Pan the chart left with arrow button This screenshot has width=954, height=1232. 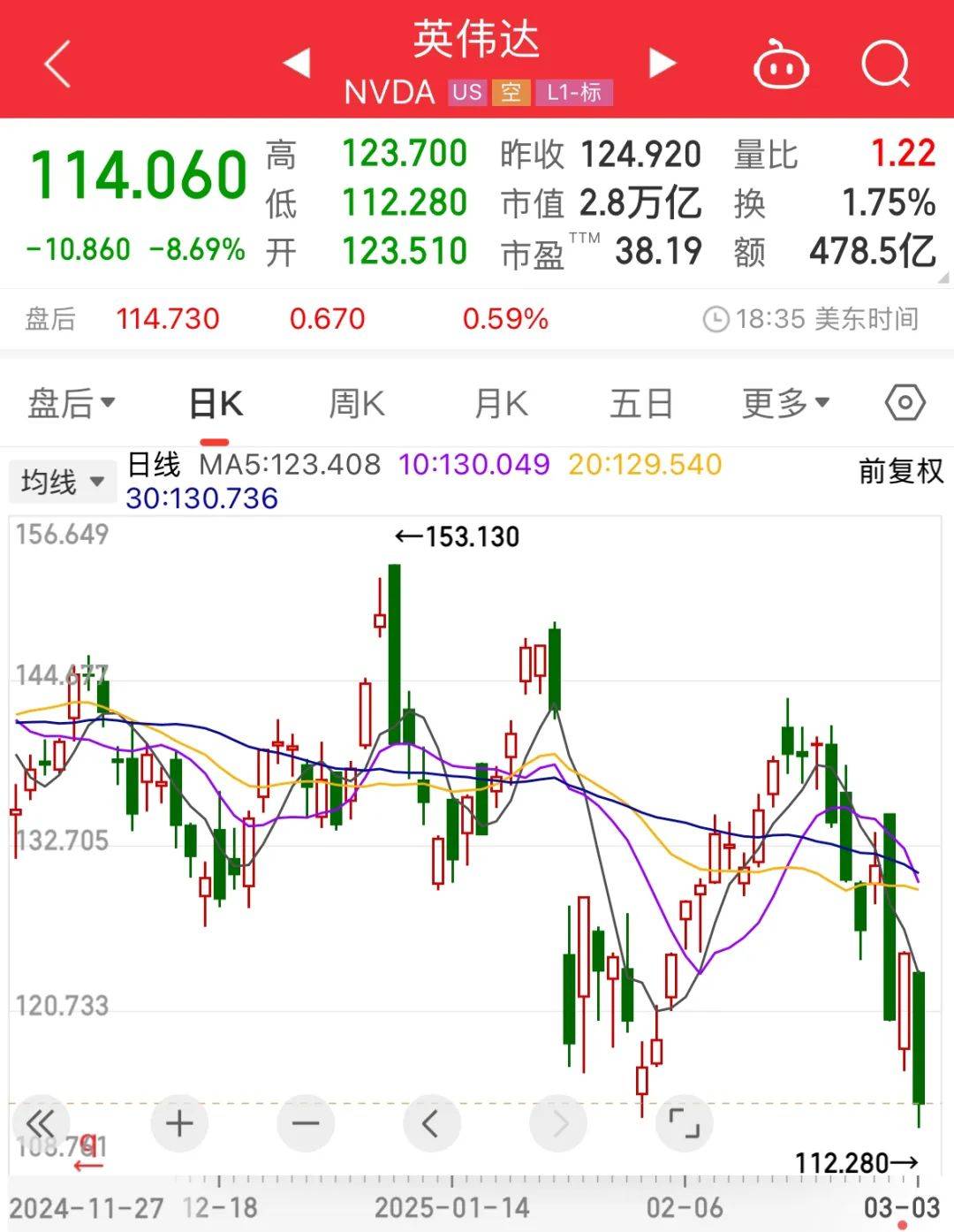(430, 1122)
